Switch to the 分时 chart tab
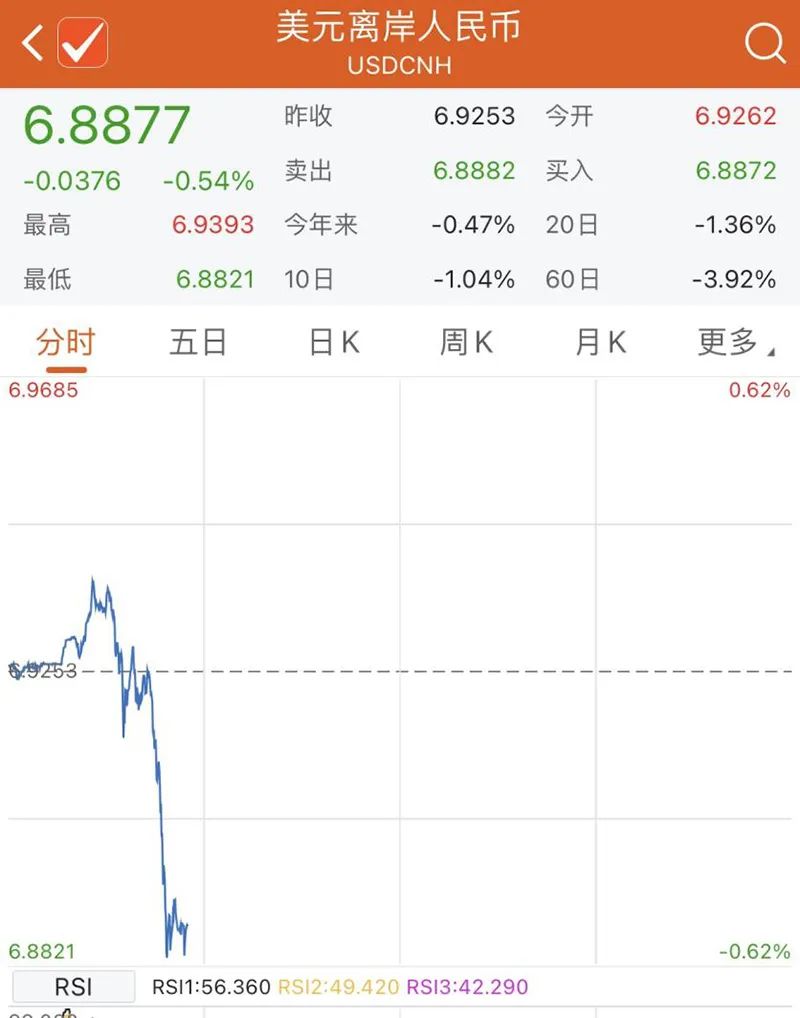Image resolution: width=800 pixels, height=1018 pixels. point(65,343)
